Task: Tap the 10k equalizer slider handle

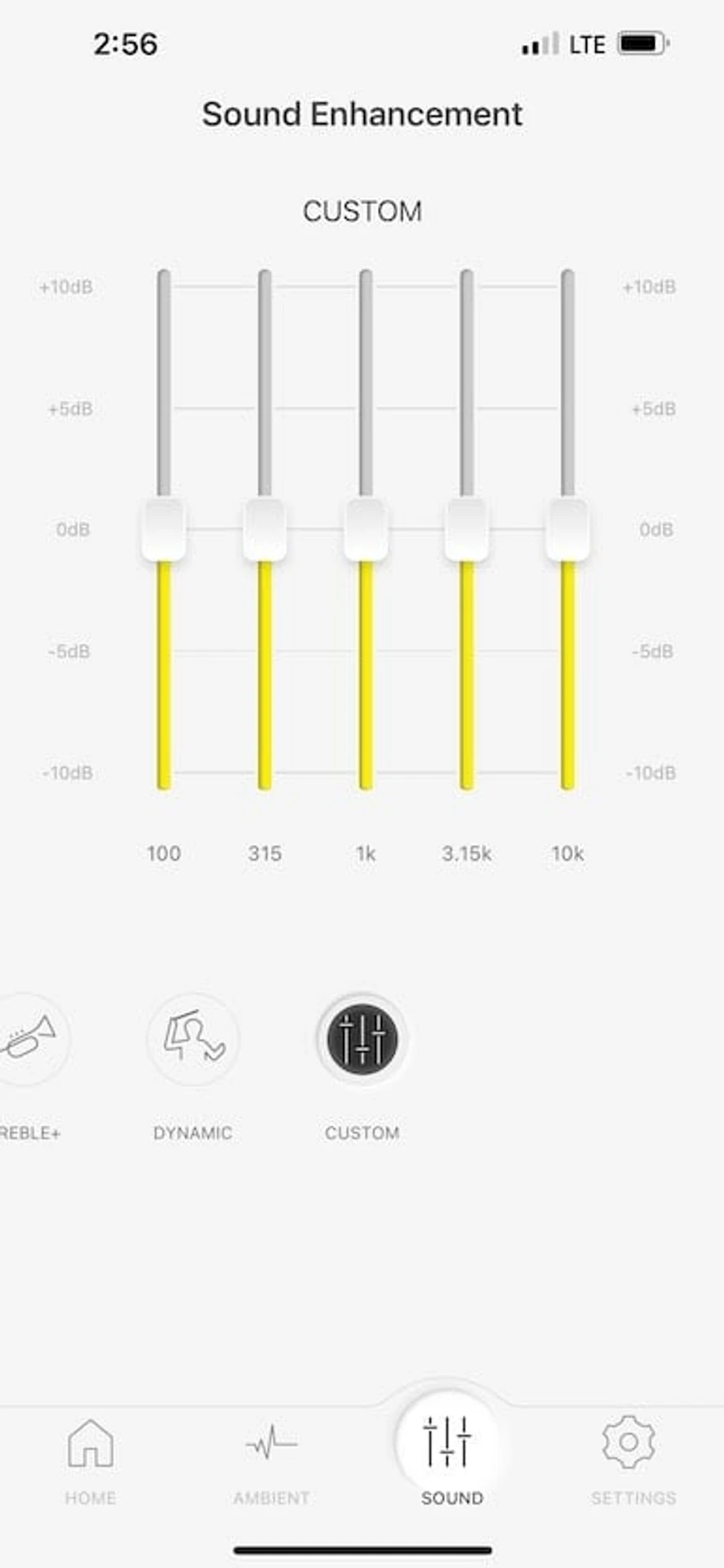Action: 567,530
